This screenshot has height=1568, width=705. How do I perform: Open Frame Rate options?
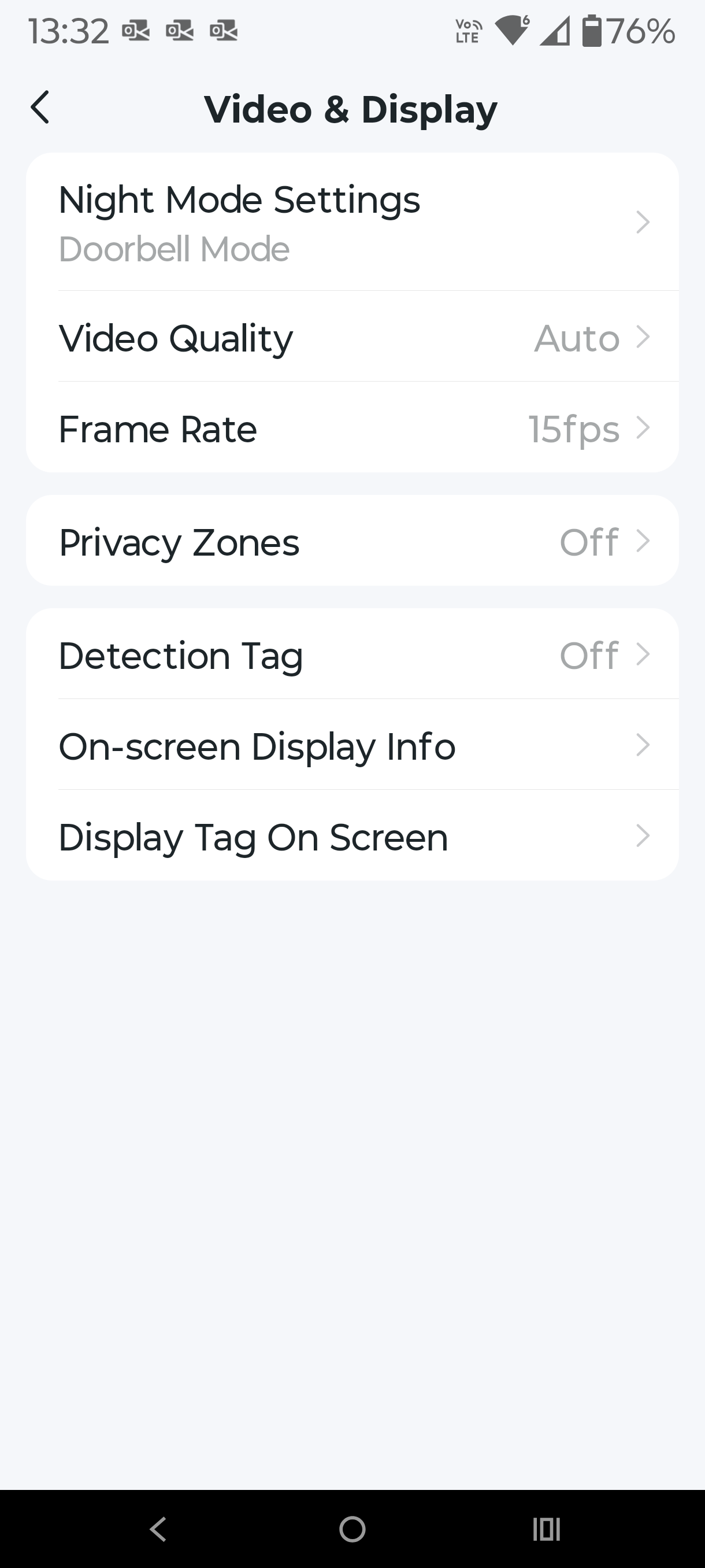(352, 428)
